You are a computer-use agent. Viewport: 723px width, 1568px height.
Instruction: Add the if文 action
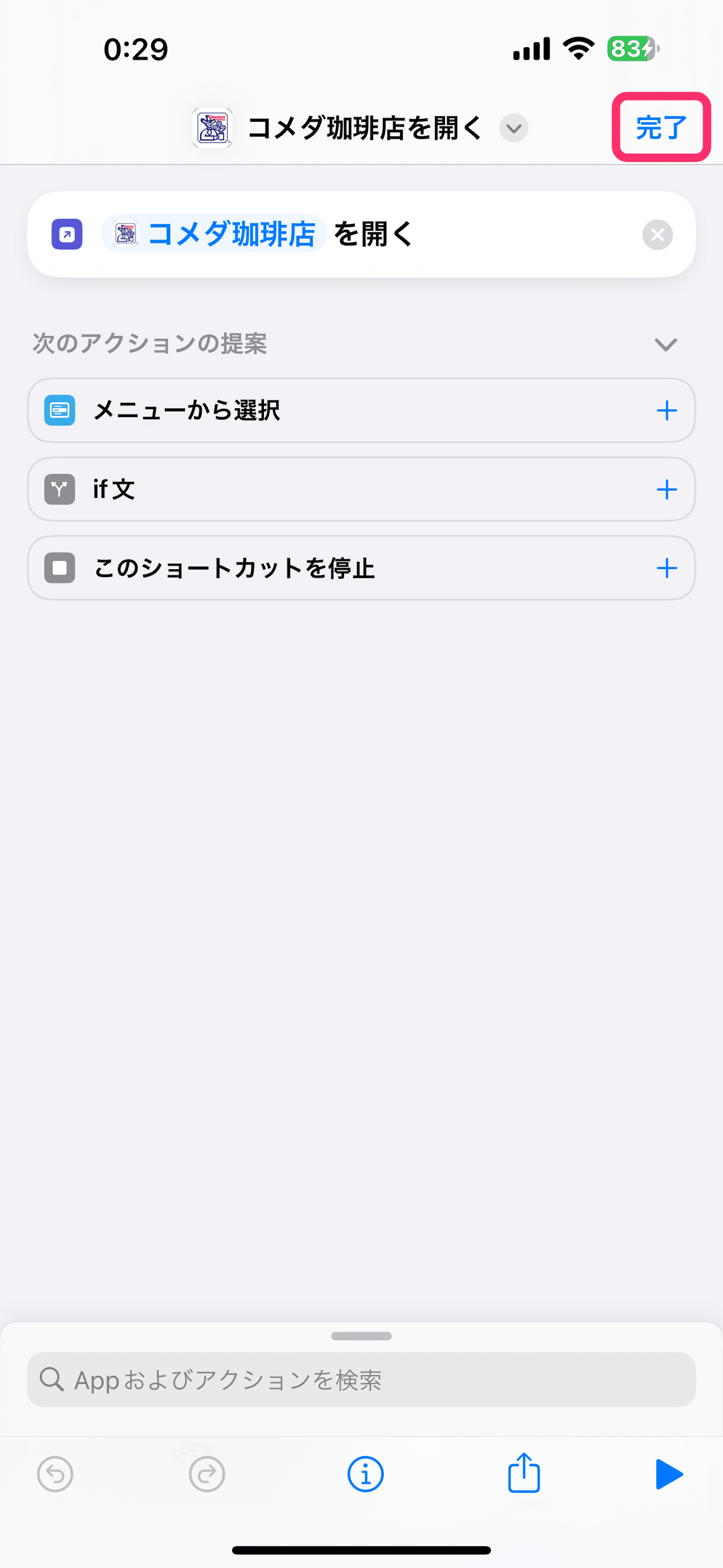tap(666, 490)
